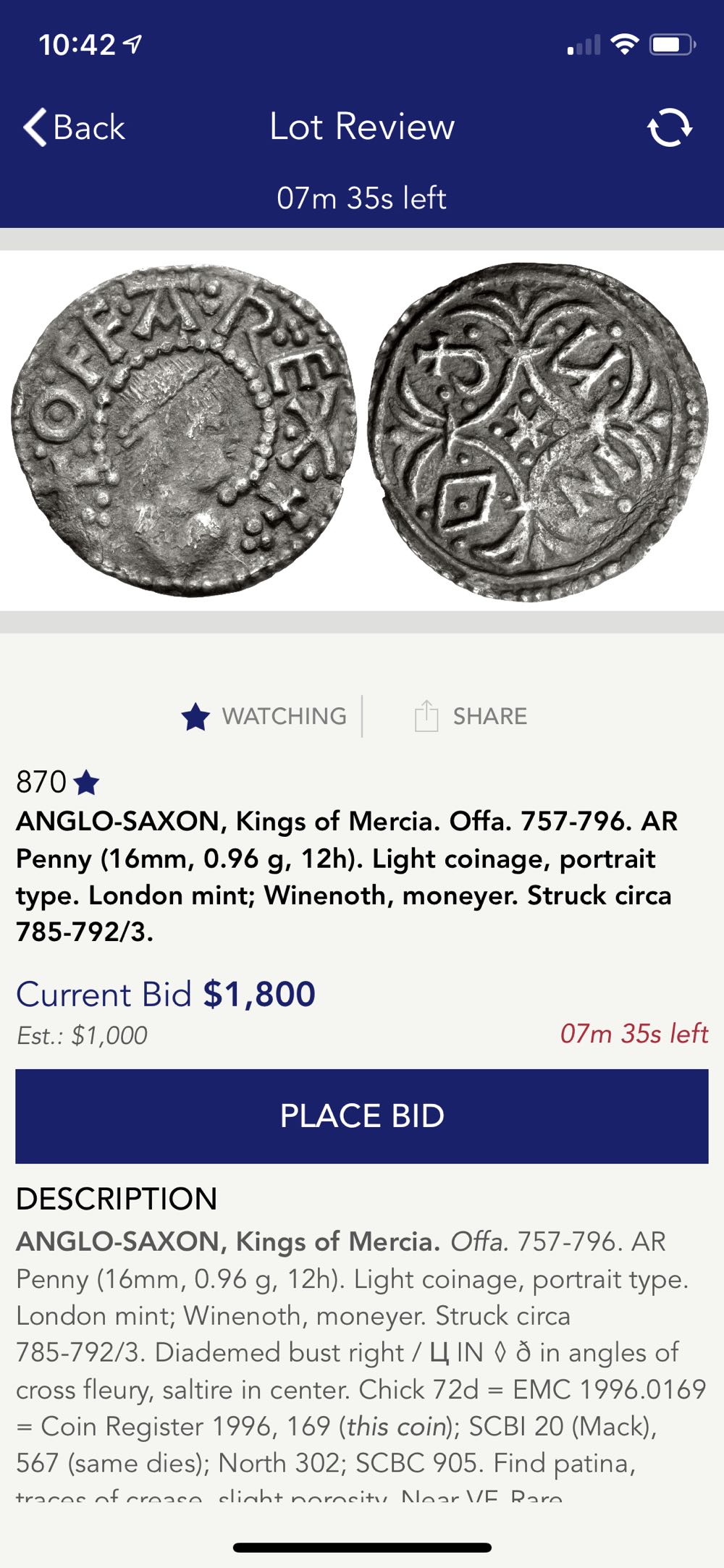Tap the red 07m 35s auction countdown
This screenshot has width=724, height=1568.
pyautogui.click(x=635, y=1034)
